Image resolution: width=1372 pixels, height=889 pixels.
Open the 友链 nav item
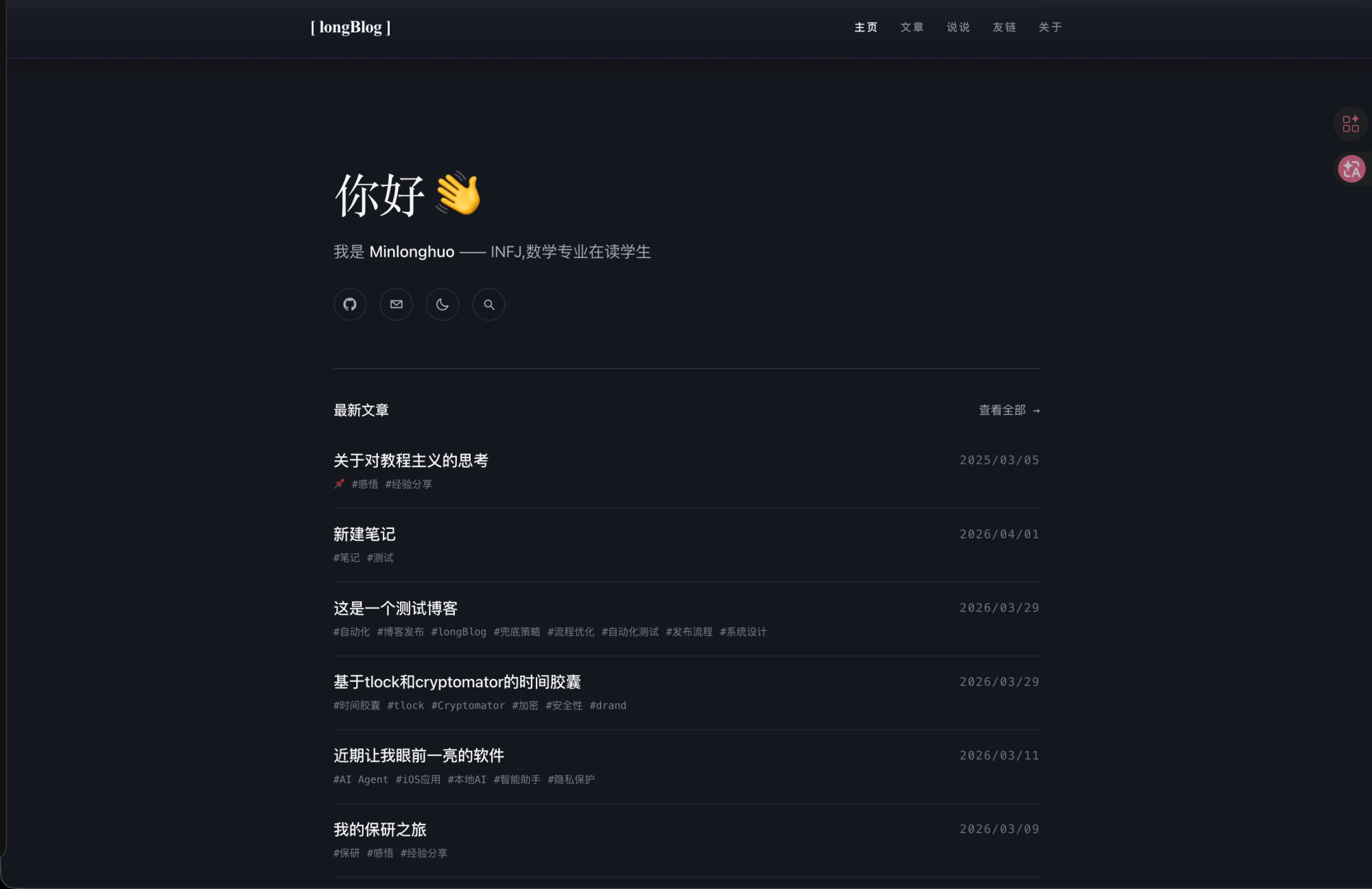(x=1004, y=27)
